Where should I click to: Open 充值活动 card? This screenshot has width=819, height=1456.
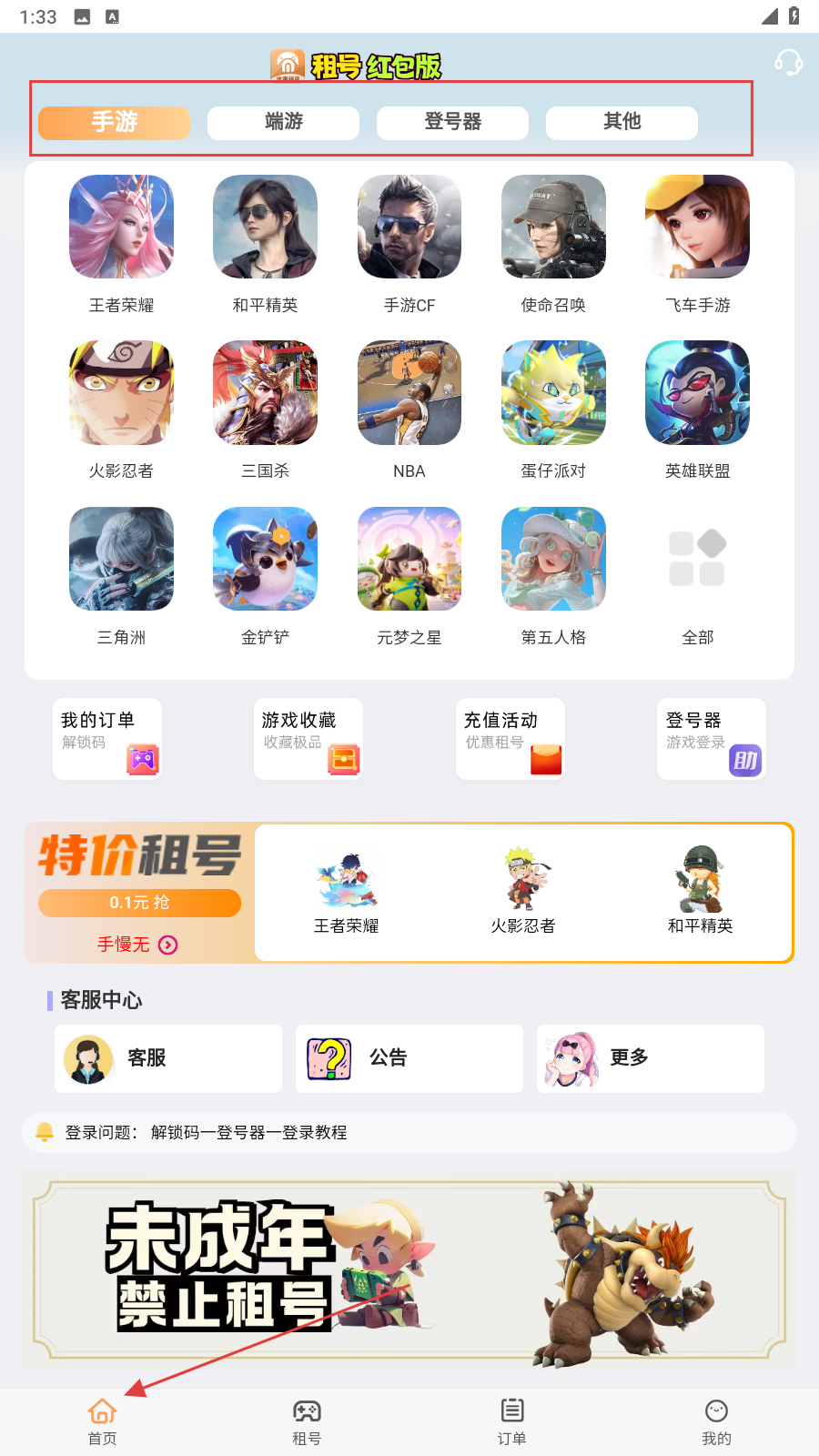coord(511,738)
